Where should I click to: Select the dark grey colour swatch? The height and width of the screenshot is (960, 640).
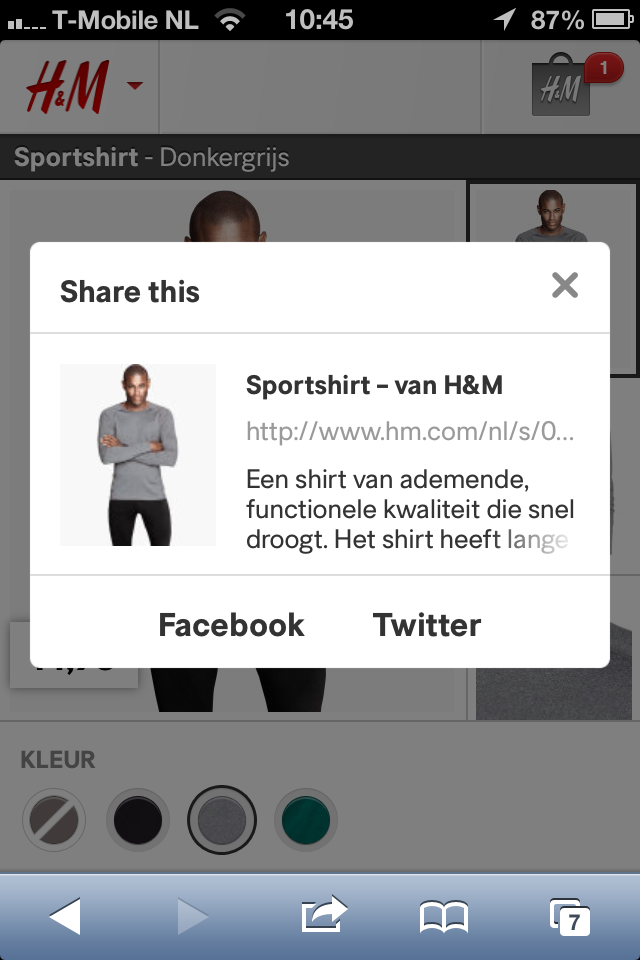222,821
